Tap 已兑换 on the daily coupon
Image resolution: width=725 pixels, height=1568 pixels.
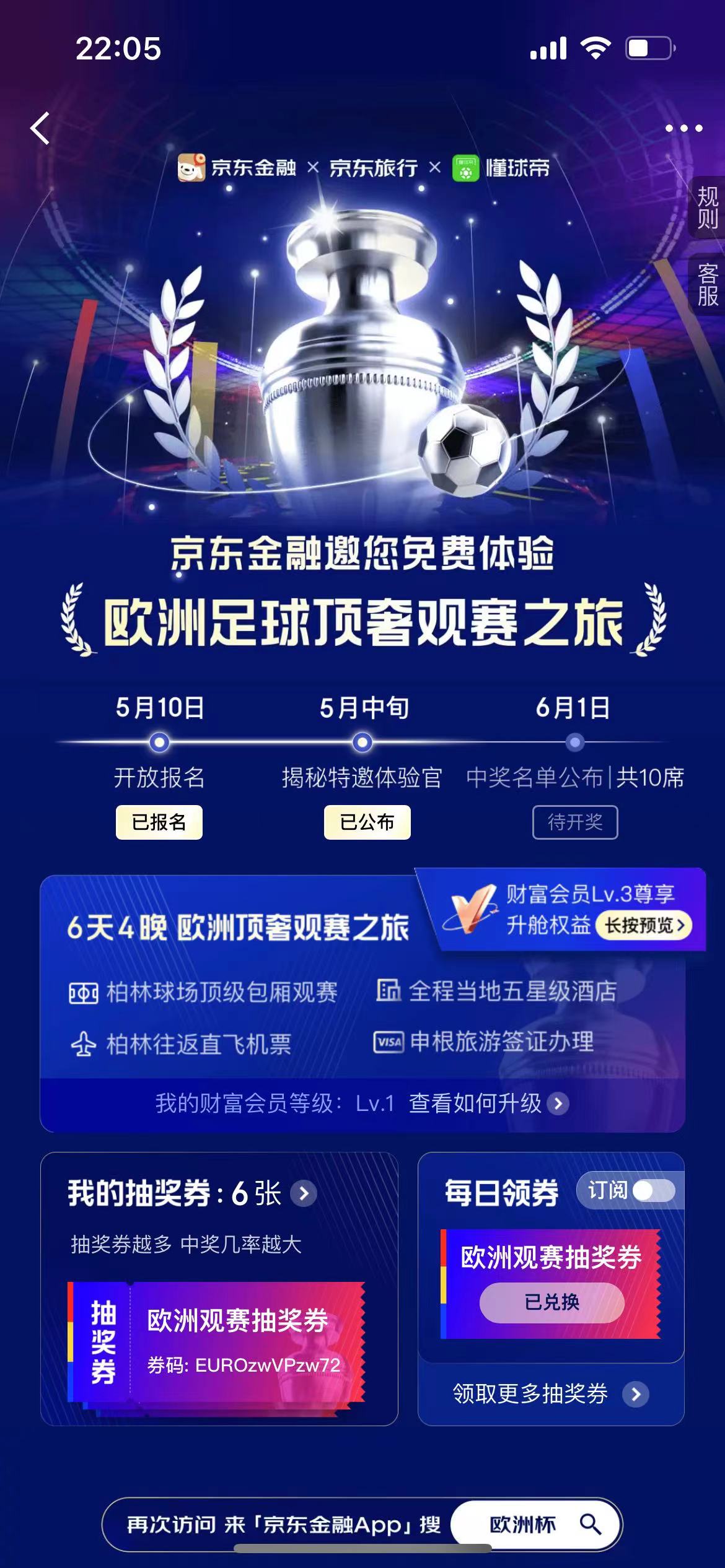(551, 1302)
